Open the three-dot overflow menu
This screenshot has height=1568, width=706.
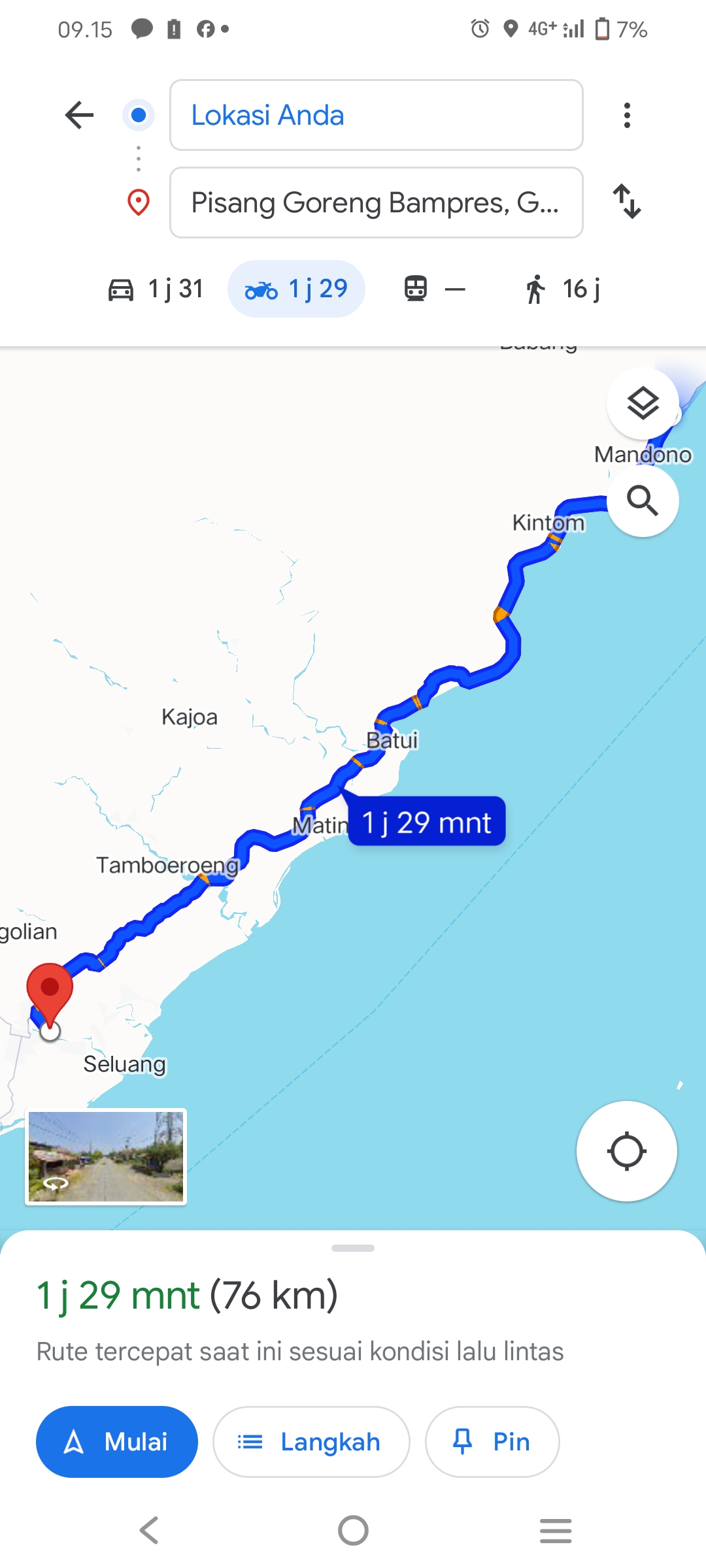pyautogui.click(x=627, y=115)
